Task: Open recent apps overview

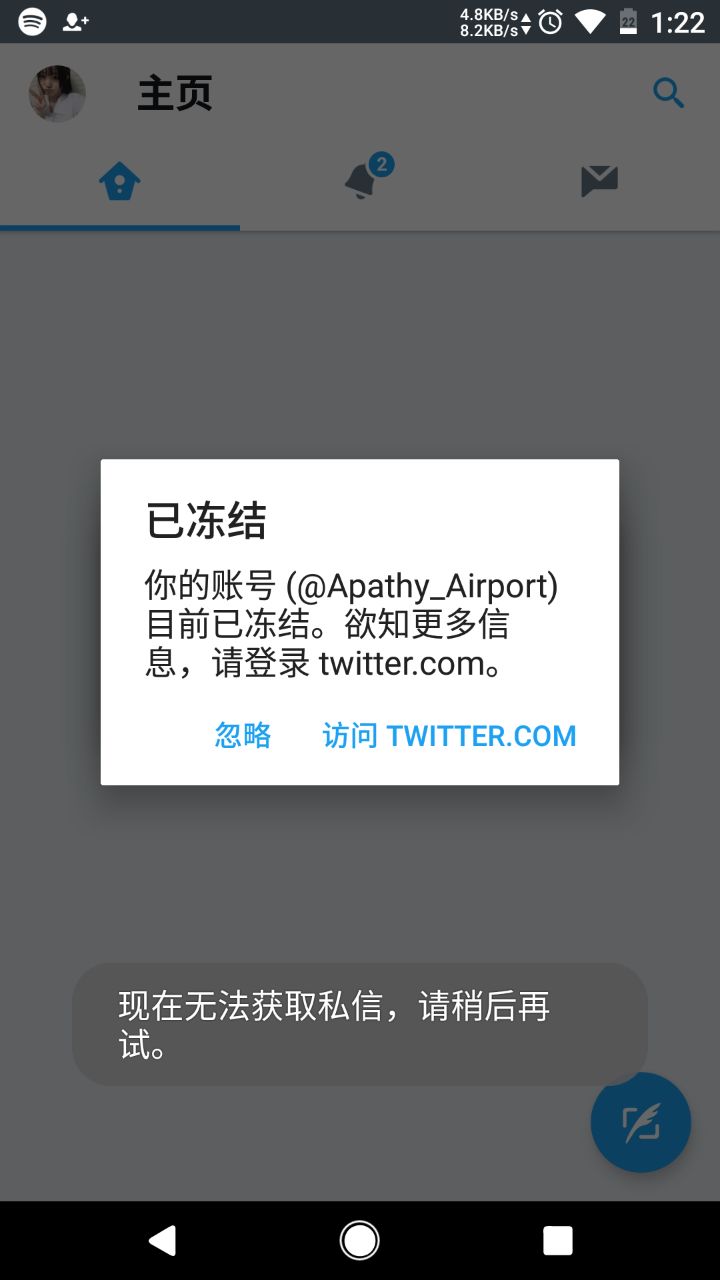Action: coord(557,1240)
